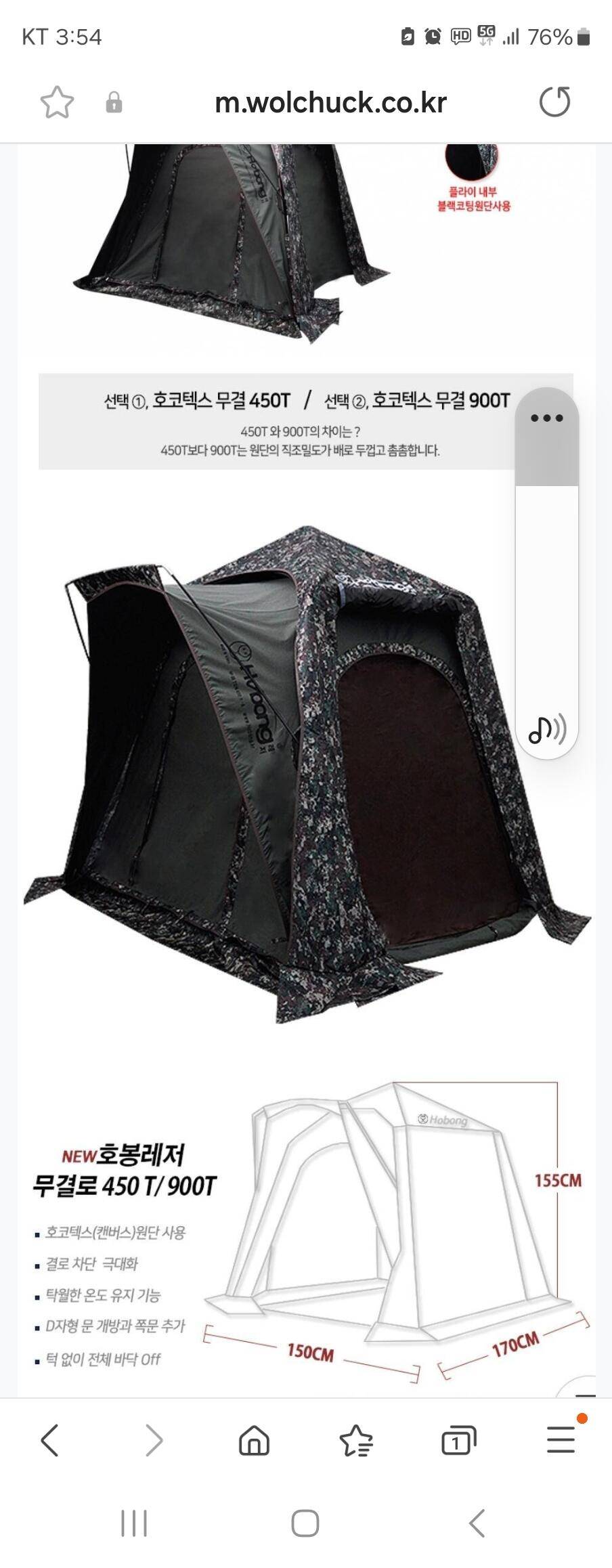Viewport: 612px width, 1568px height.
Task: Go forward to the next page
Action: 154,1440
